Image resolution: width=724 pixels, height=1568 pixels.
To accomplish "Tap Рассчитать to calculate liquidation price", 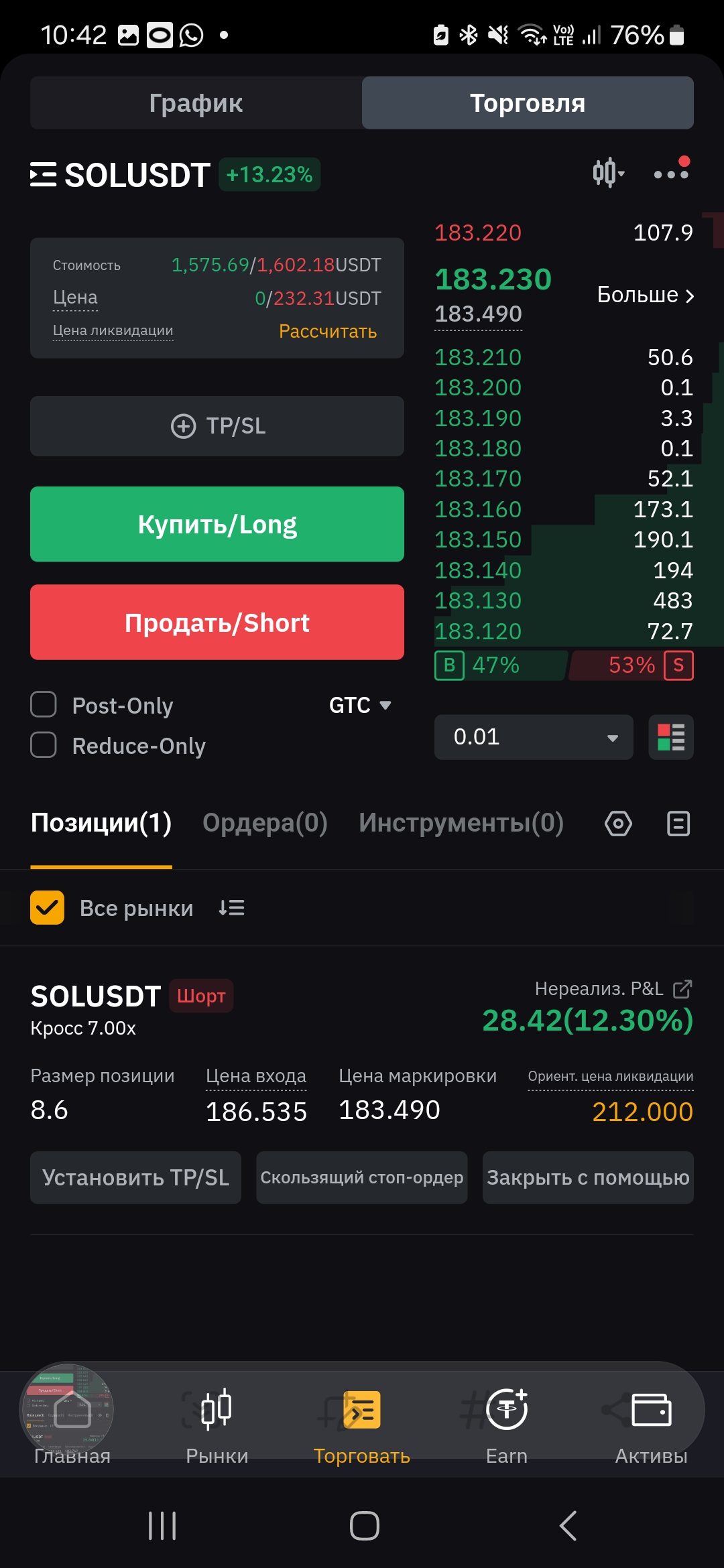I will pyautogui.click(x=328, y=331).
